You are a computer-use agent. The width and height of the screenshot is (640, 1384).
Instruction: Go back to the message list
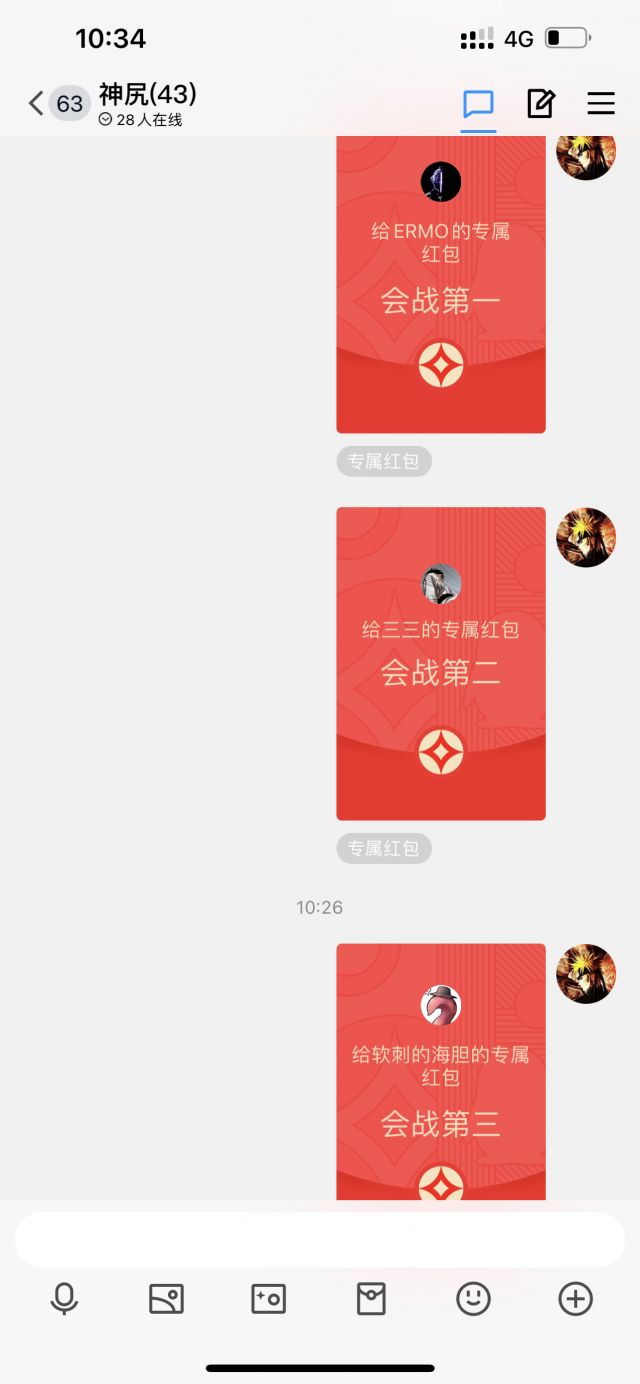click(x=37, y=103)
